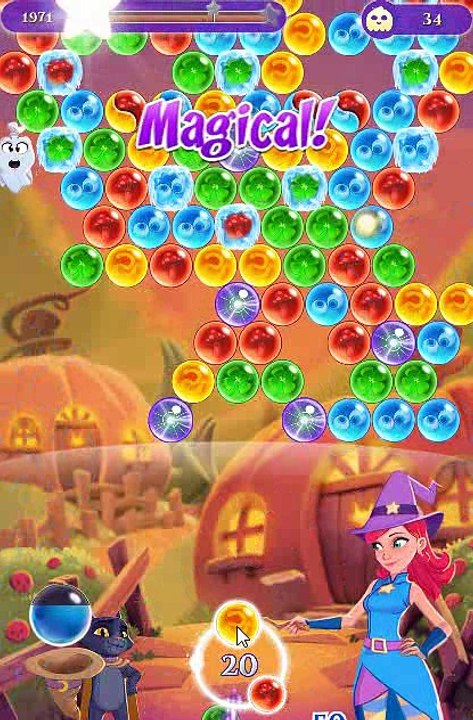Swap to the red next bubble
Screen dimensions: 473x720
click(x=267, y=693)
